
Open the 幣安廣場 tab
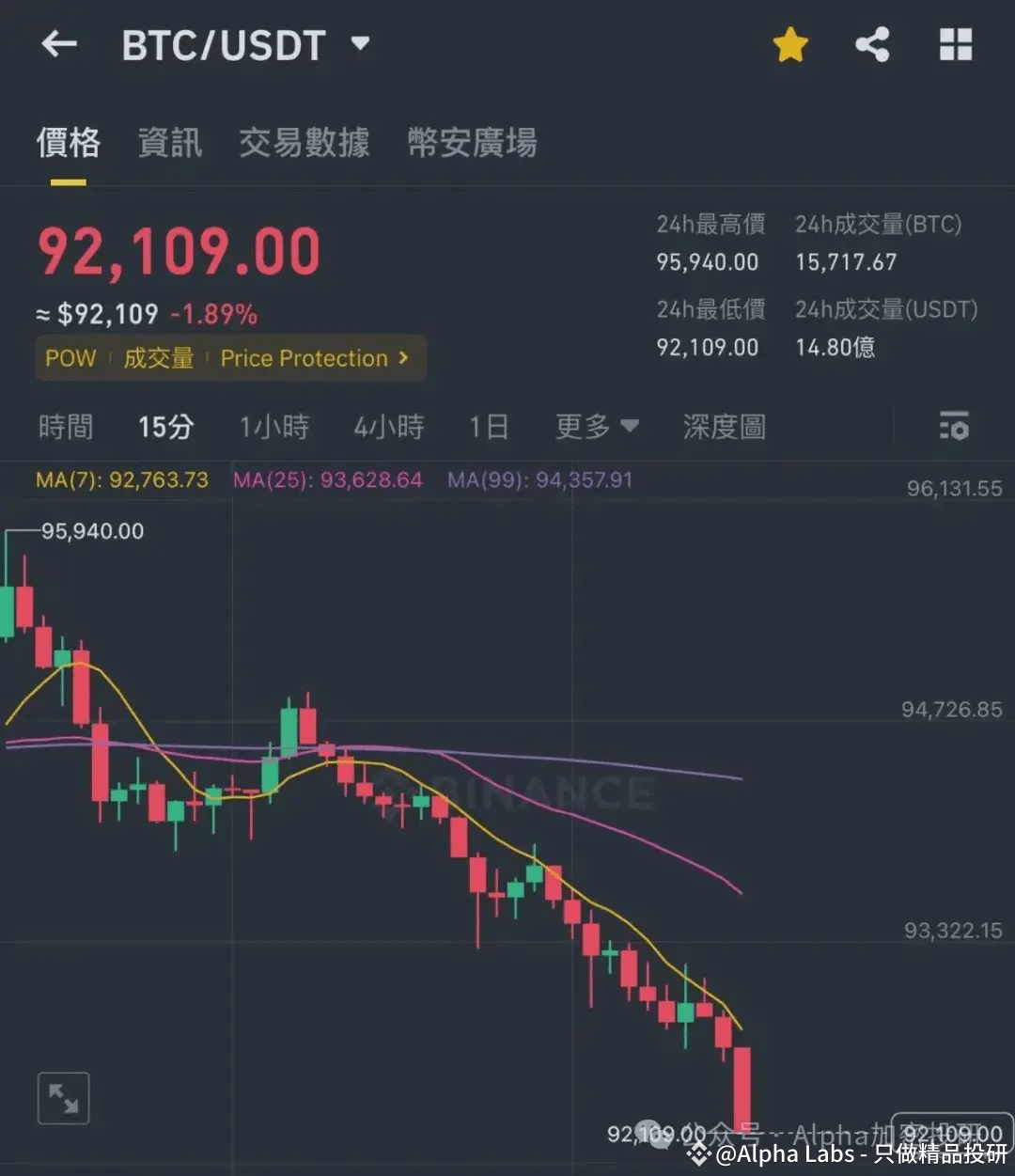(x=473, y=143)
